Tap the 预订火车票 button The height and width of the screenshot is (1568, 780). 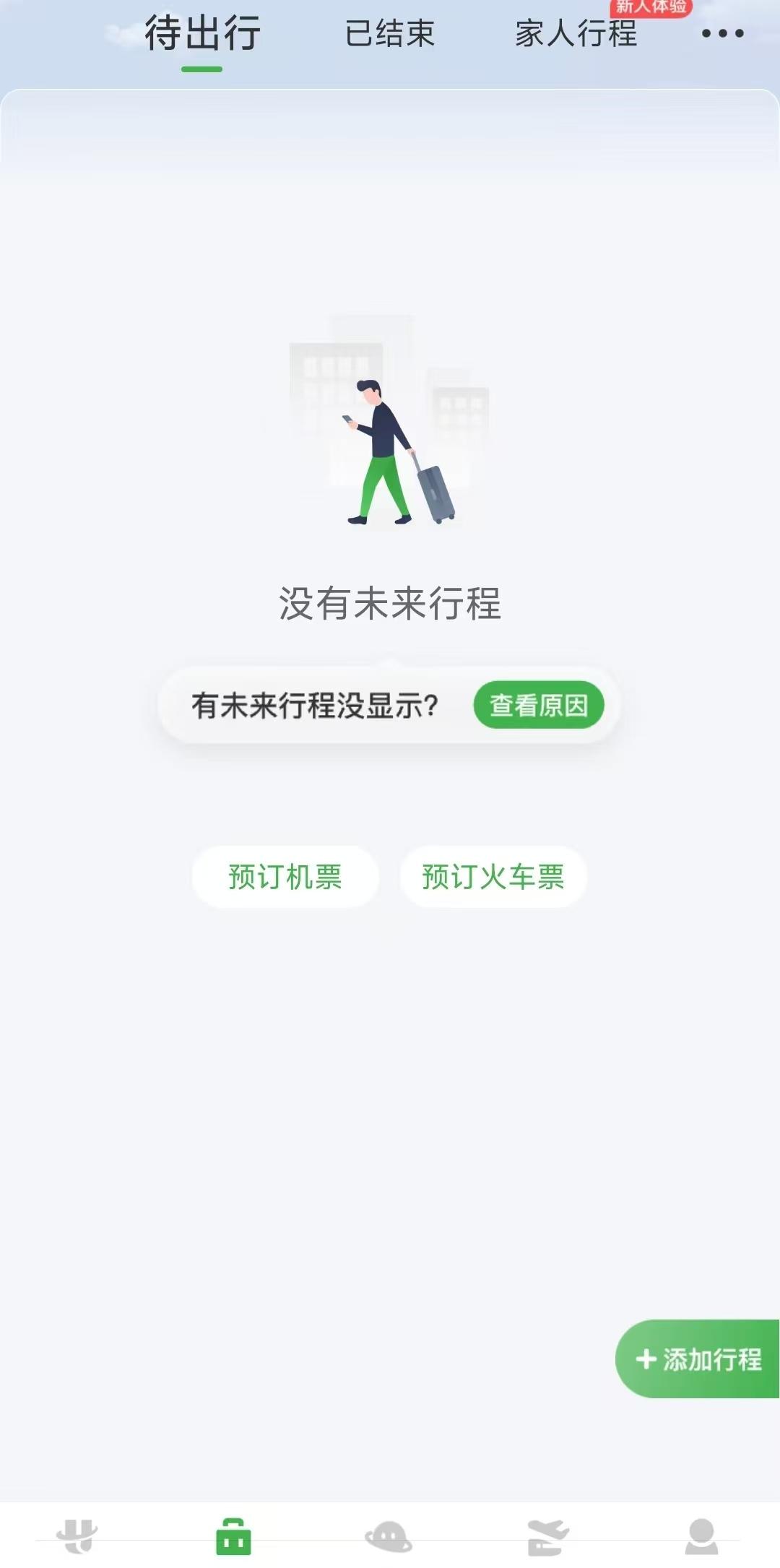click(x=494, y=875)
